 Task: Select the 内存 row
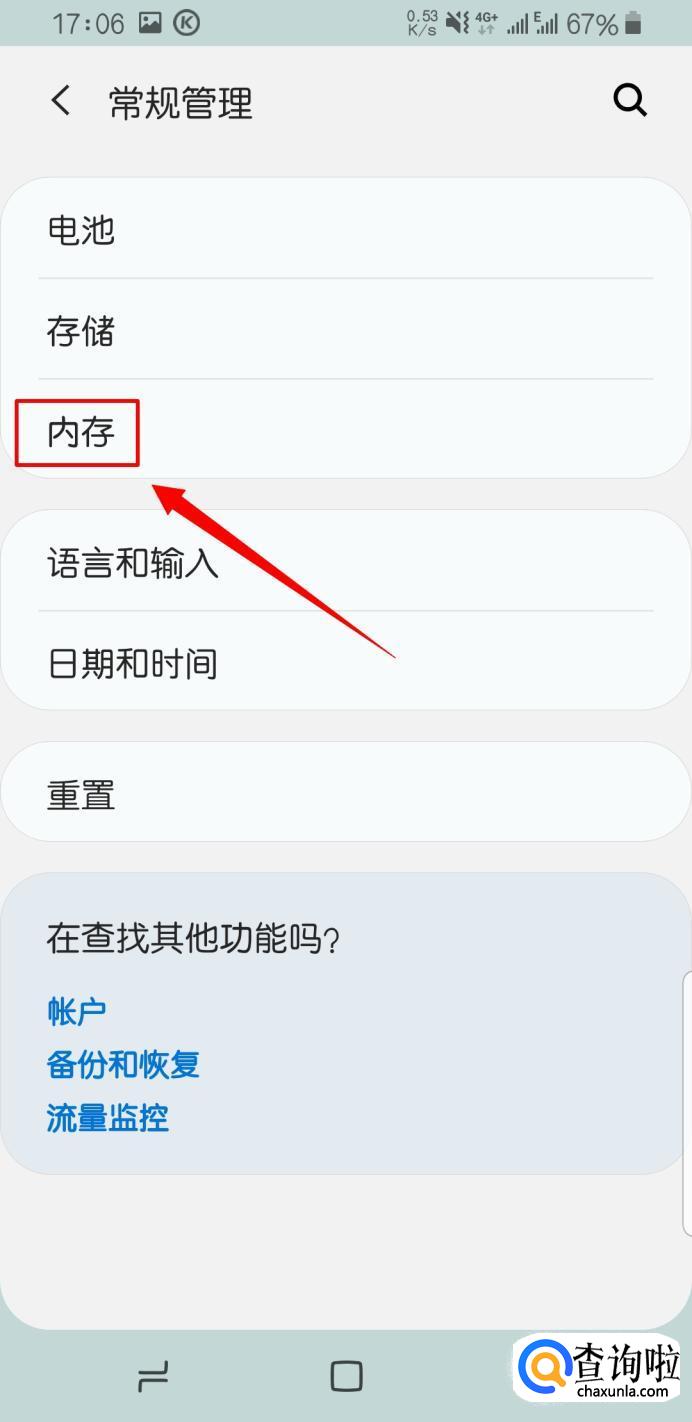(345, 432)
